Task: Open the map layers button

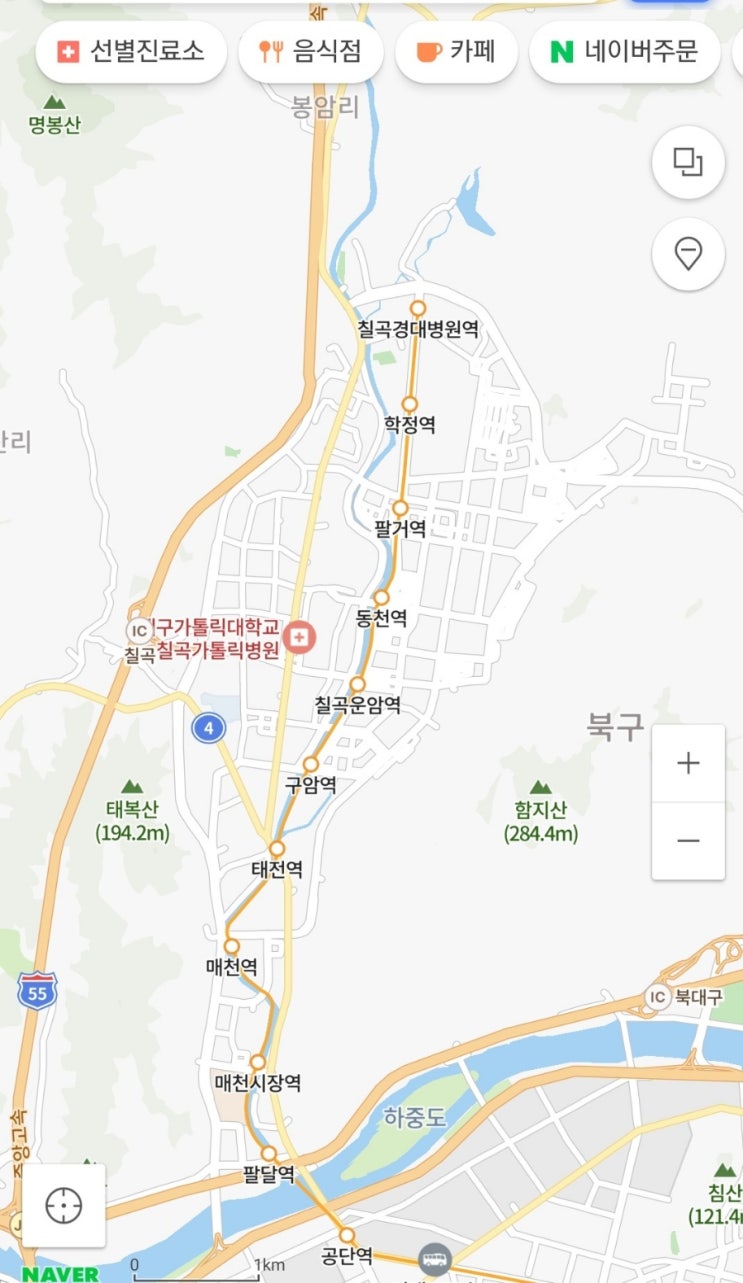Action: click(x=688, y=162)
